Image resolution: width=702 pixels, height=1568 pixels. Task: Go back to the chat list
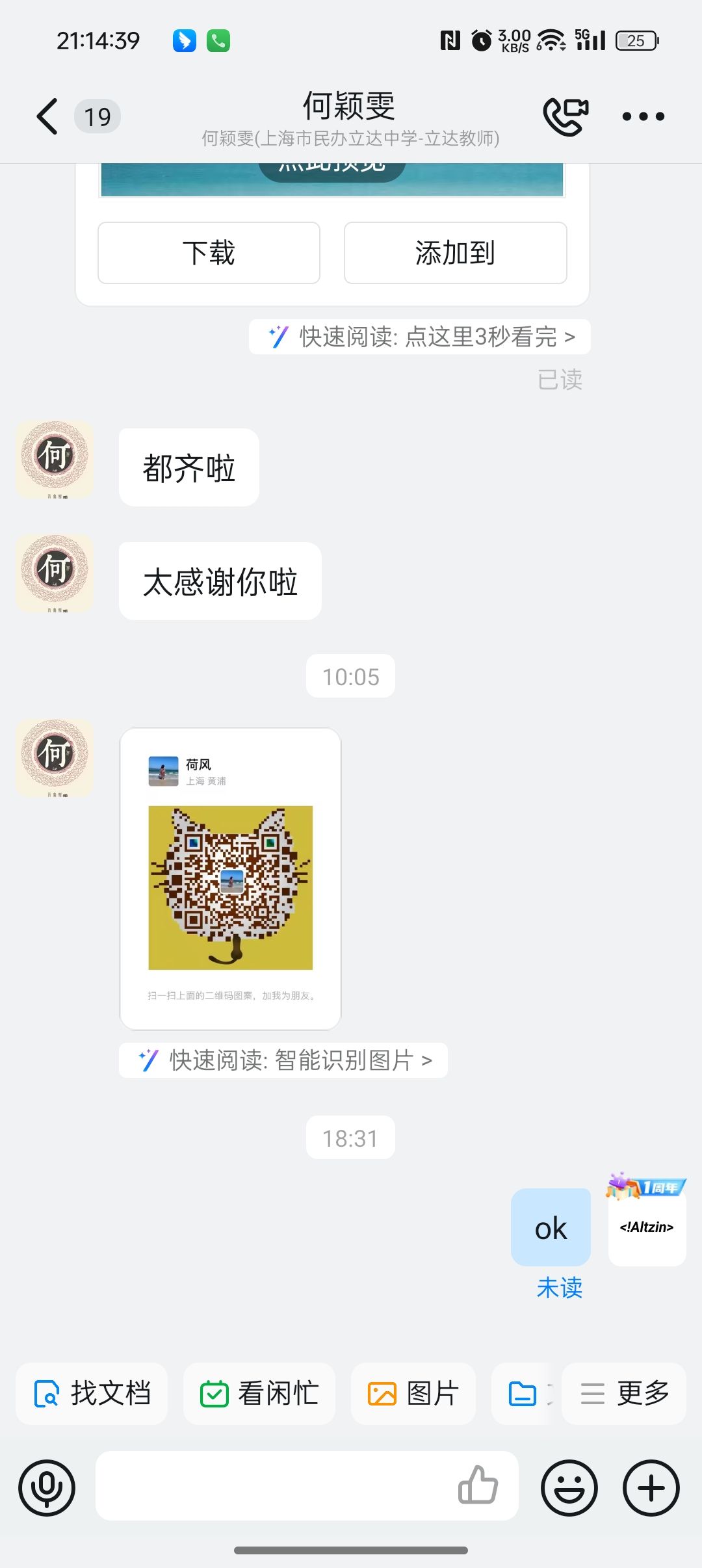(x=47, y=117)
